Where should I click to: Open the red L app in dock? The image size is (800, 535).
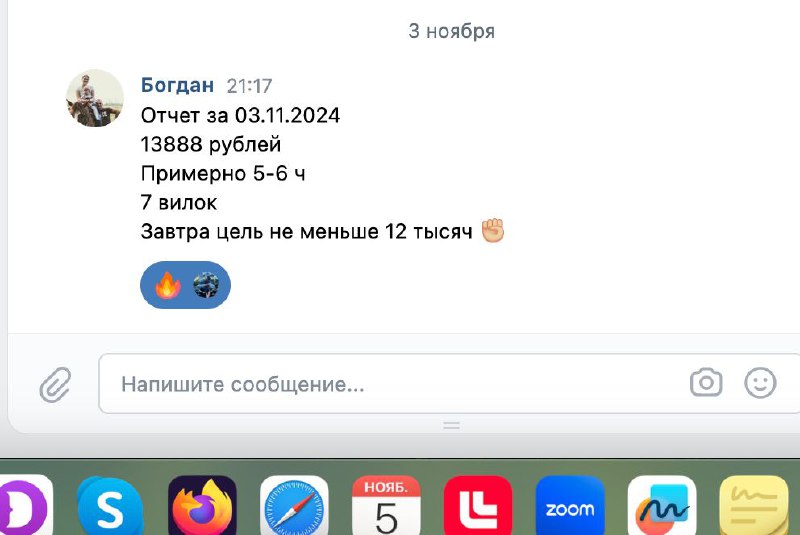pos(478,507)
